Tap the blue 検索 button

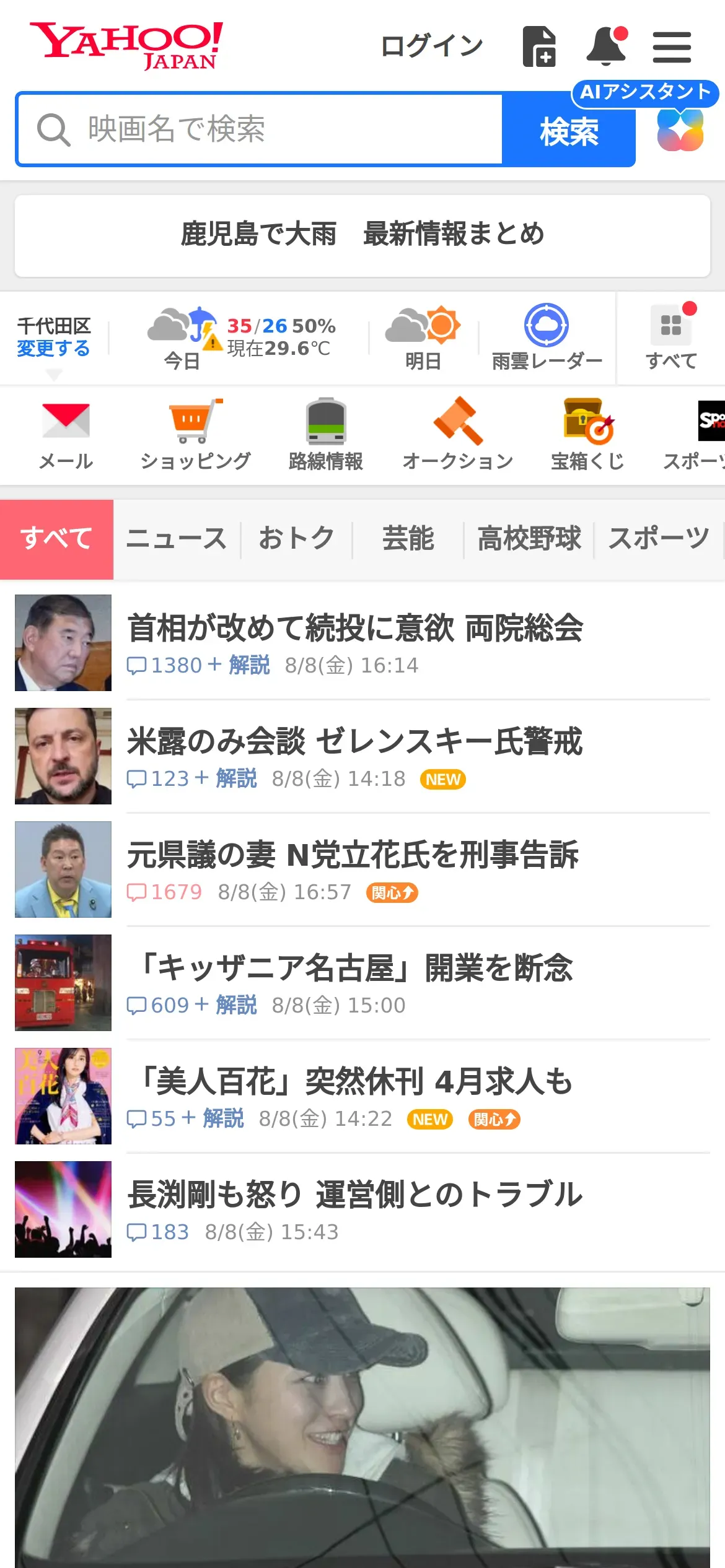click(x=568, y=131)
